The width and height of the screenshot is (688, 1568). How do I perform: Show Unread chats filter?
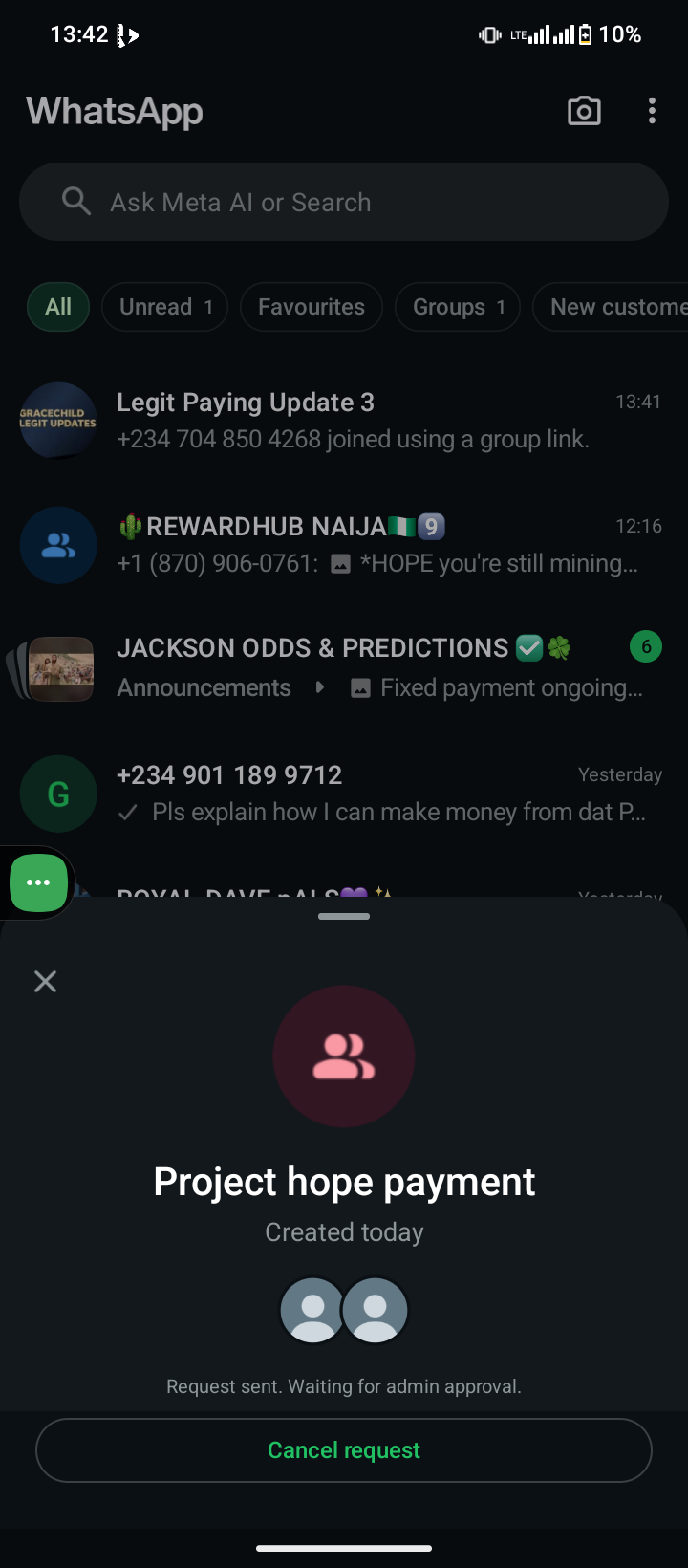(x=164, y=307)
